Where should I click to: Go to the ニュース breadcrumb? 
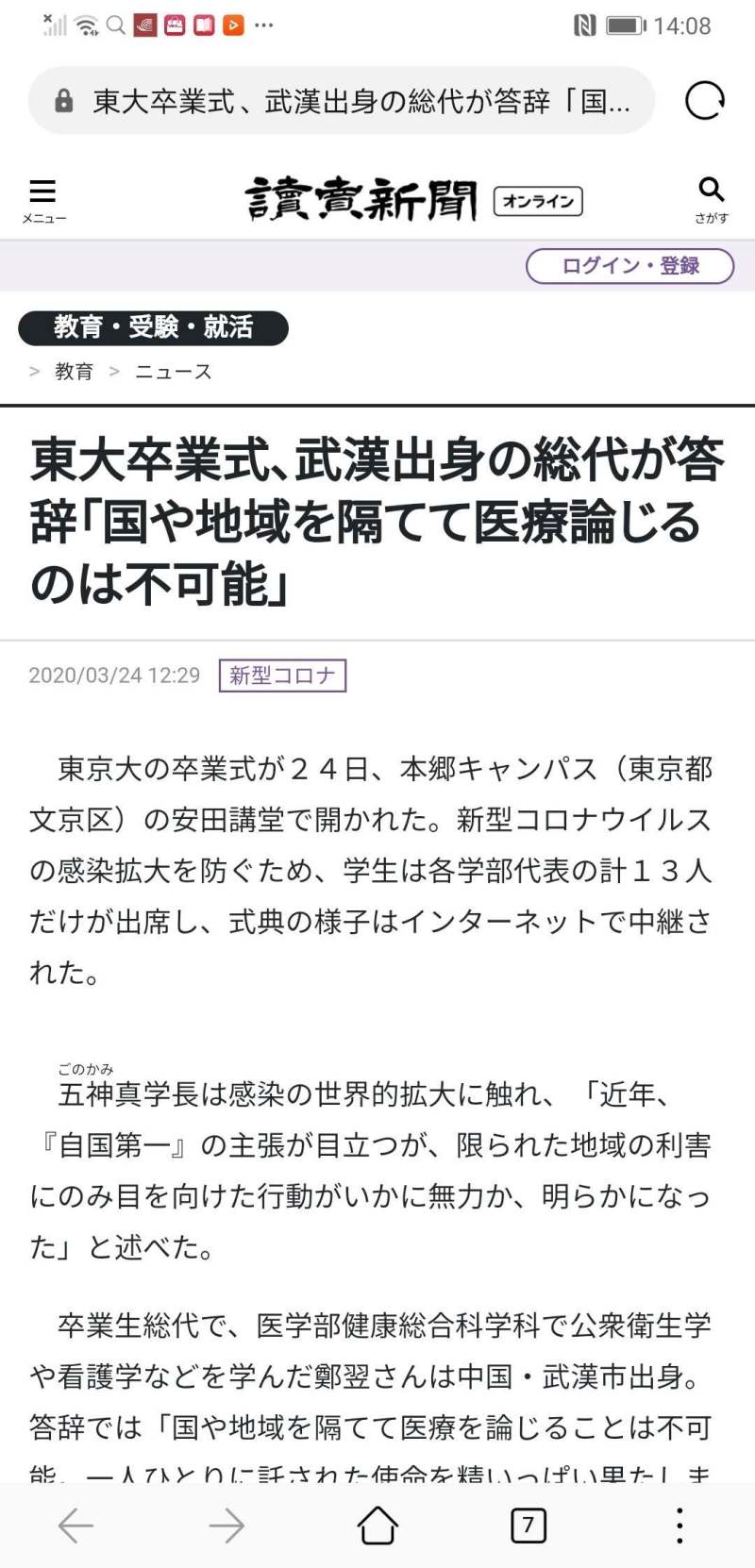(174, 372)
